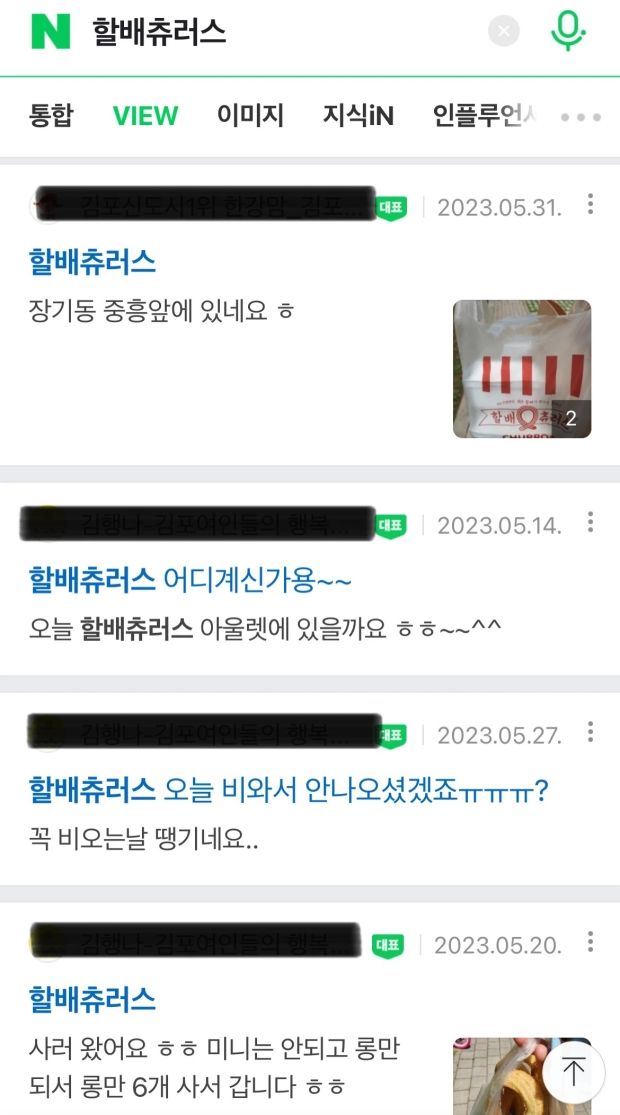620x1115 pixels.
Task: Open more options for the 2023.05.14. post
Action: (x=590, y=523)
